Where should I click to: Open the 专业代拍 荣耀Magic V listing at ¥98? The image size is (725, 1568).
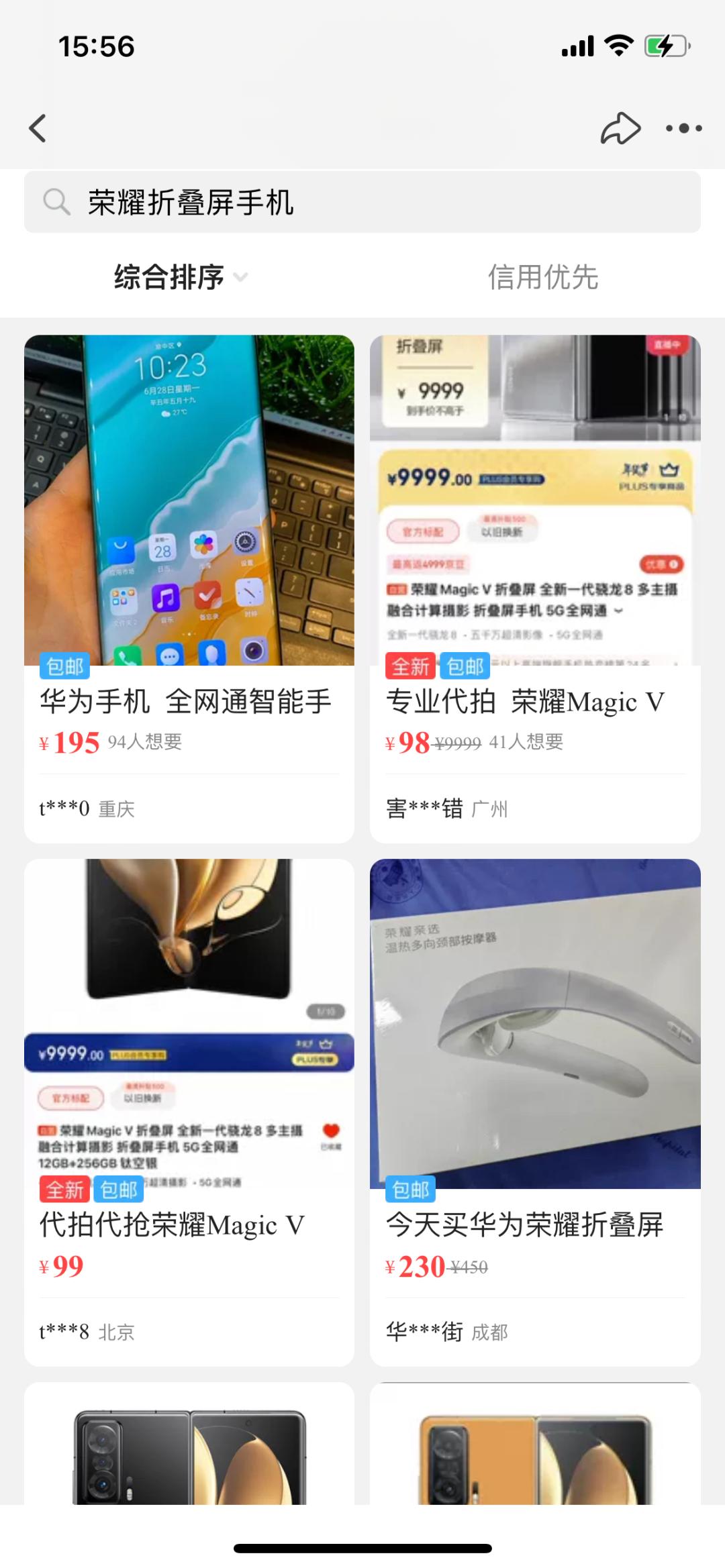535,588
